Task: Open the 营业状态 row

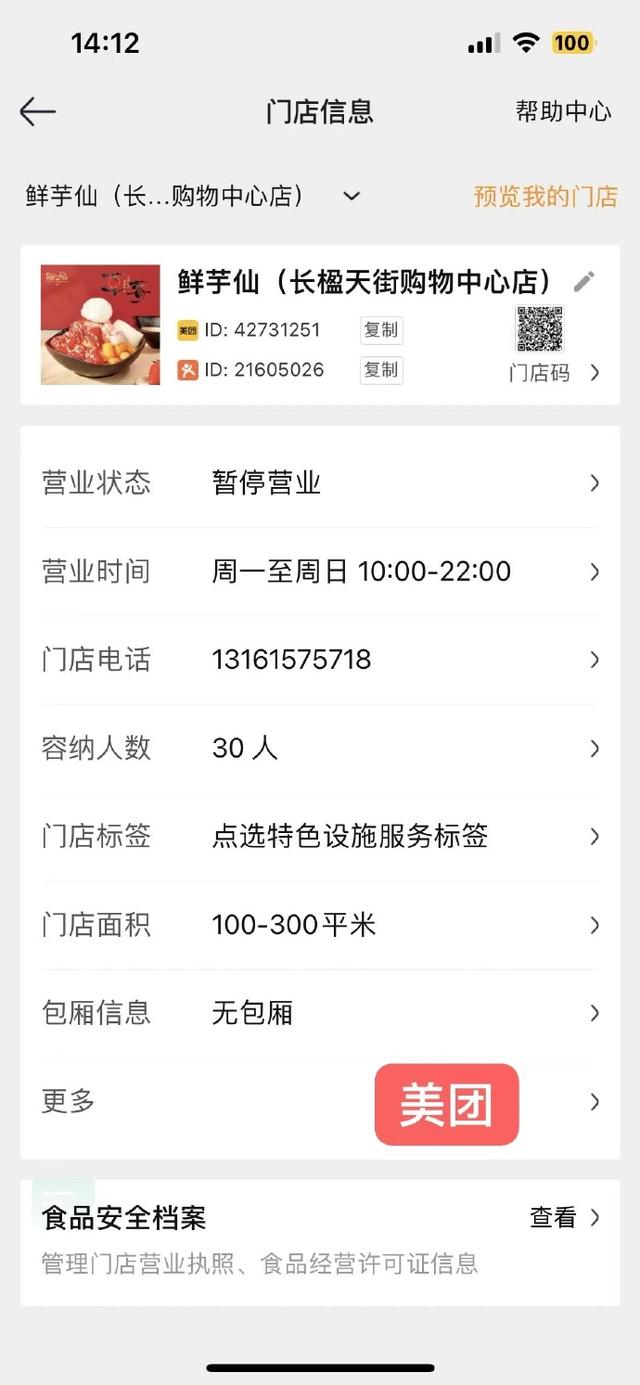Action: tap(320, 483)
